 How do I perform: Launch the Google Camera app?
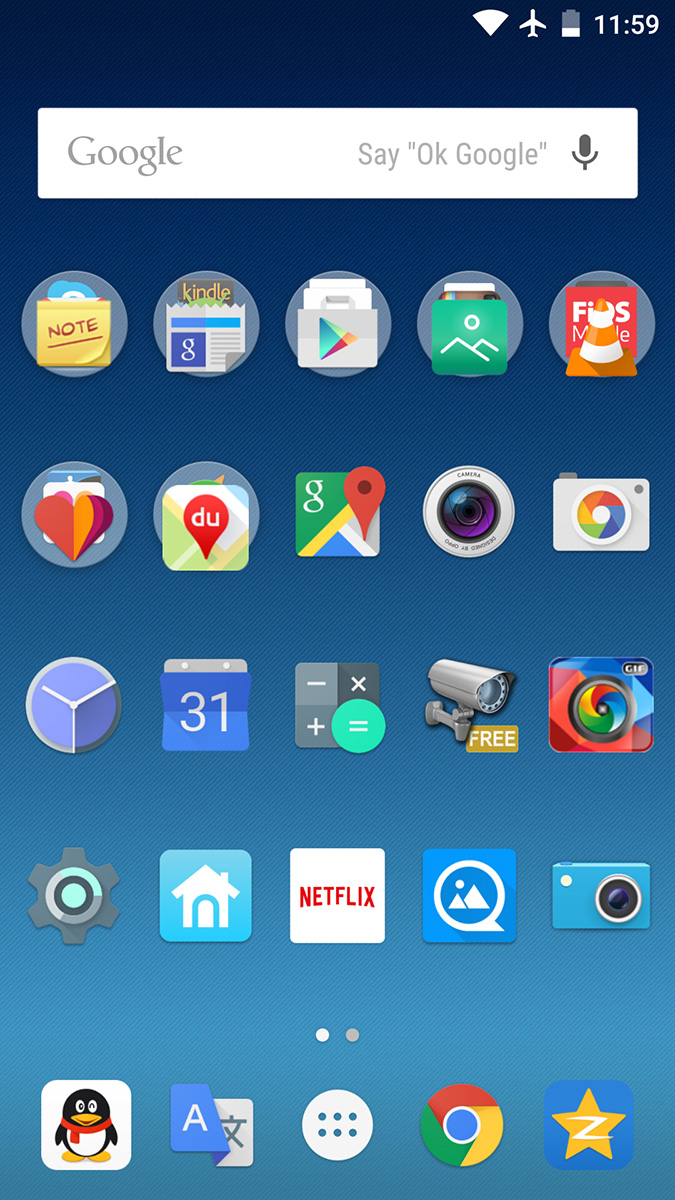(x=601, y=513)
